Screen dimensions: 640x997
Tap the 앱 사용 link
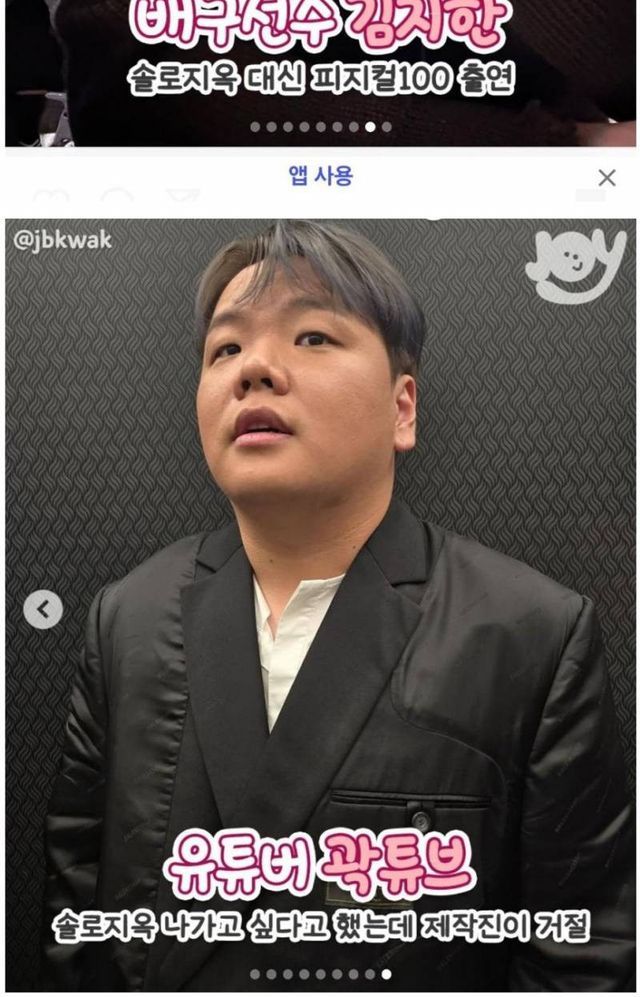(320, 176)
